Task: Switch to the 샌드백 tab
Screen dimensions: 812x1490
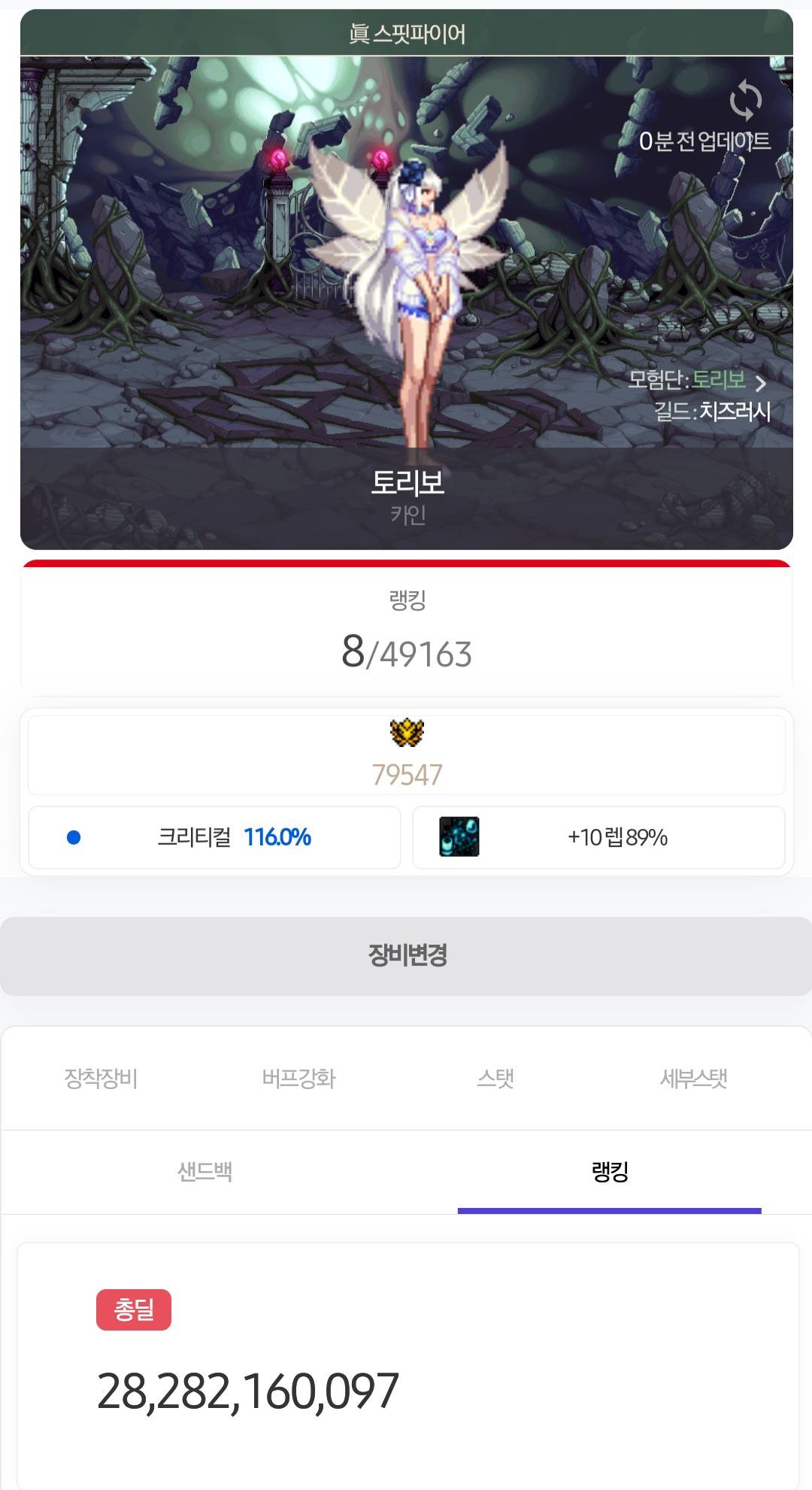Action: 205,1172
